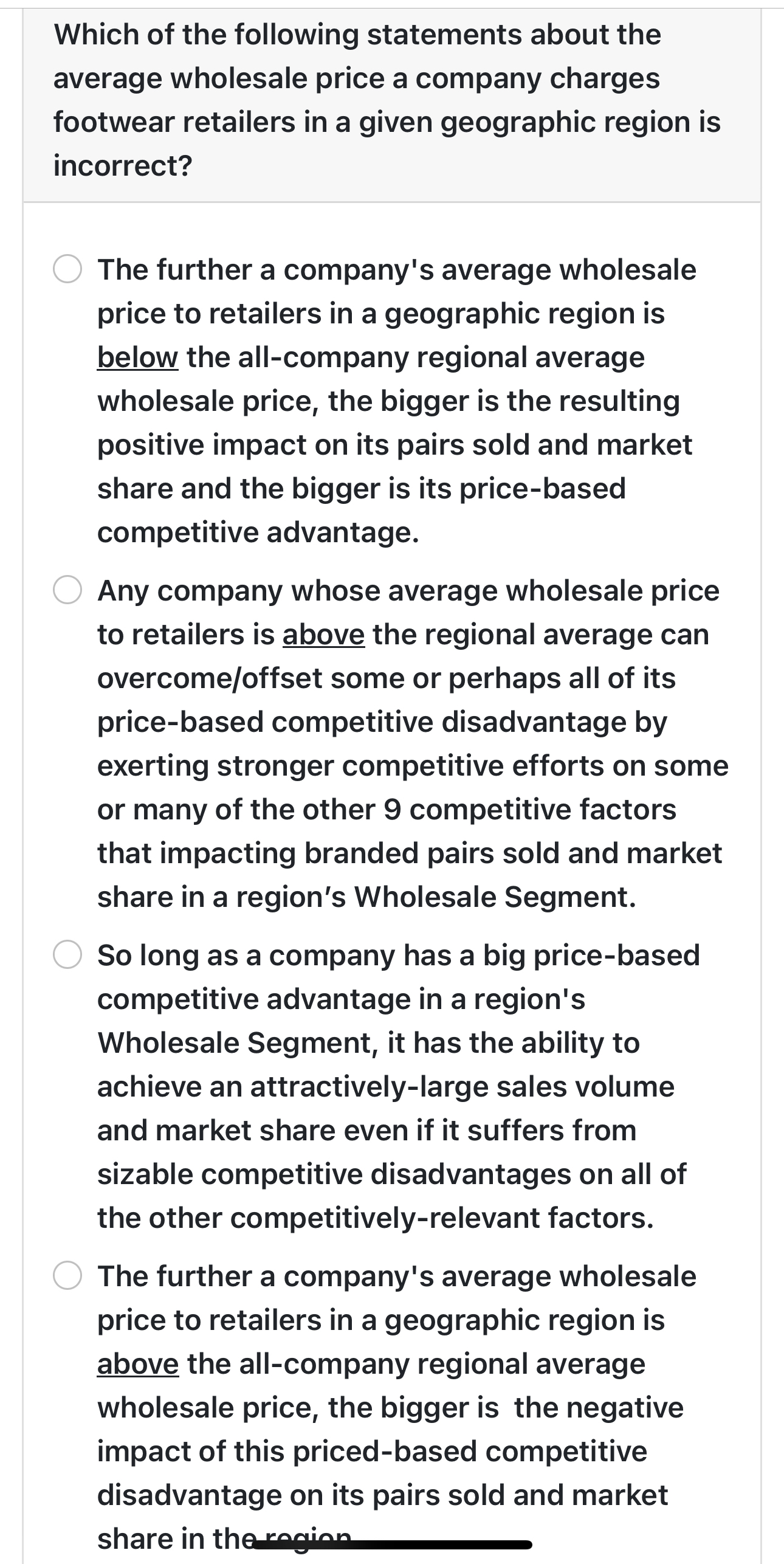The image size is (784, 1564).
Task: Select the option about price below regional average
Action: [67, 270]
